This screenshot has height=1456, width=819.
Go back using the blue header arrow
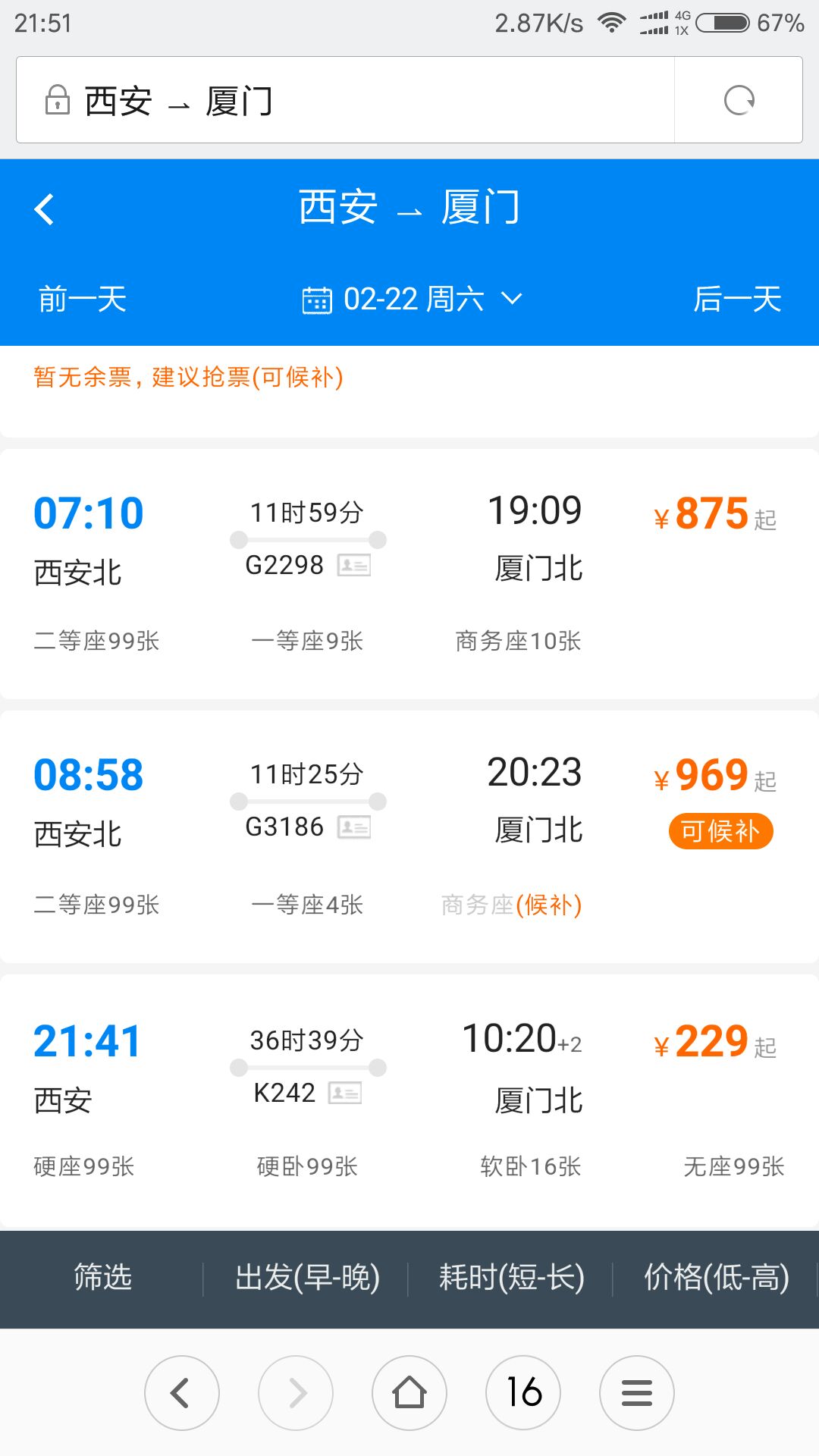[45, 209]
